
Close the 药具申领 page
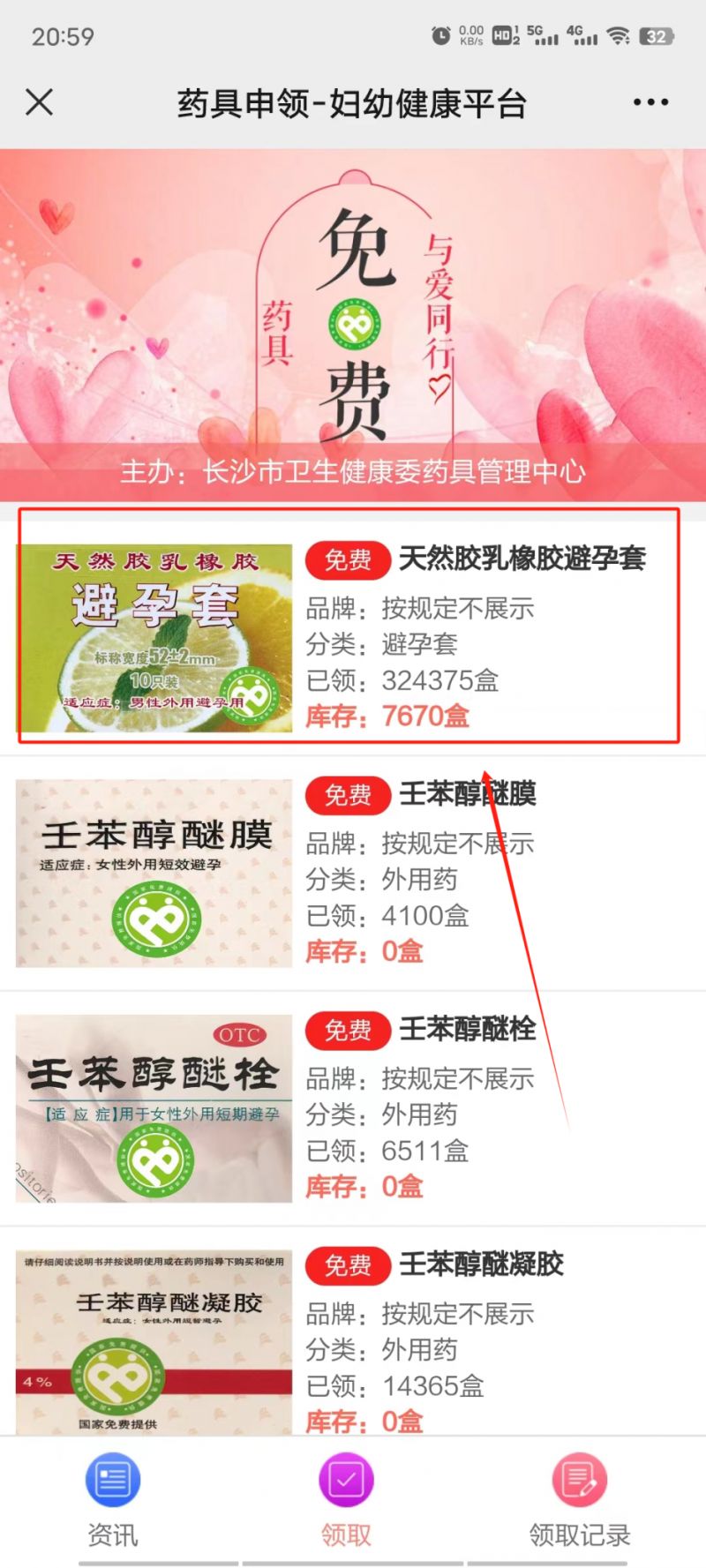(x=40, y=102)
